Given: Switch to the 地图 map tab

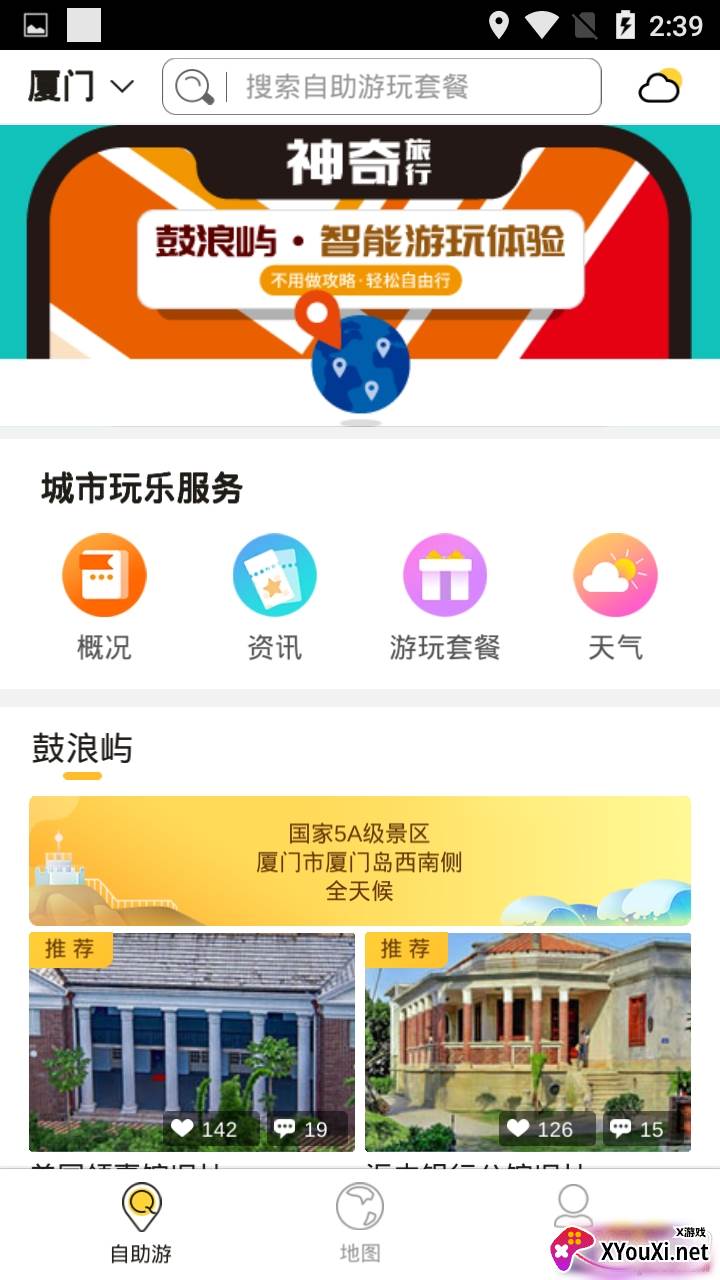Looking at the screenshot, I should tap(359, 1224).
